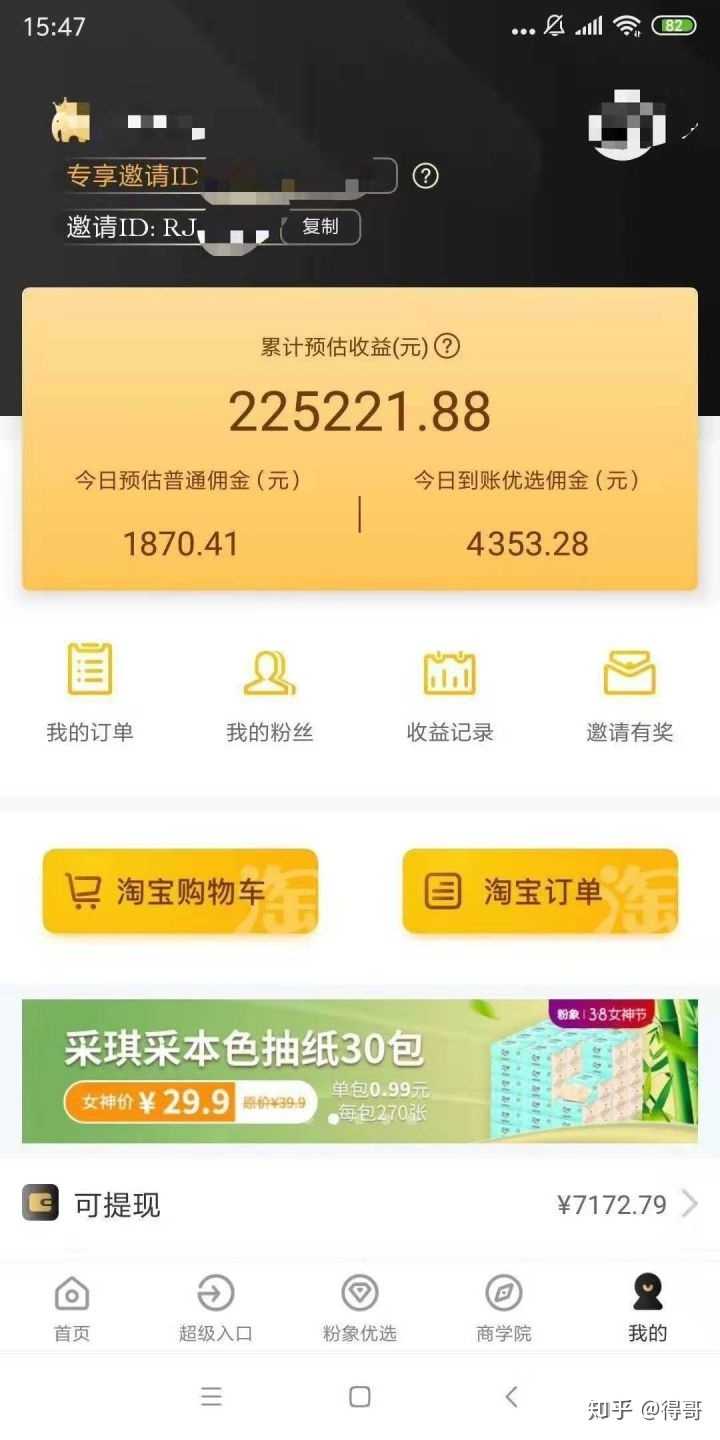Open 淘宝订单
The width and height of the screenshot is (720, 1440).
point(540,891)
